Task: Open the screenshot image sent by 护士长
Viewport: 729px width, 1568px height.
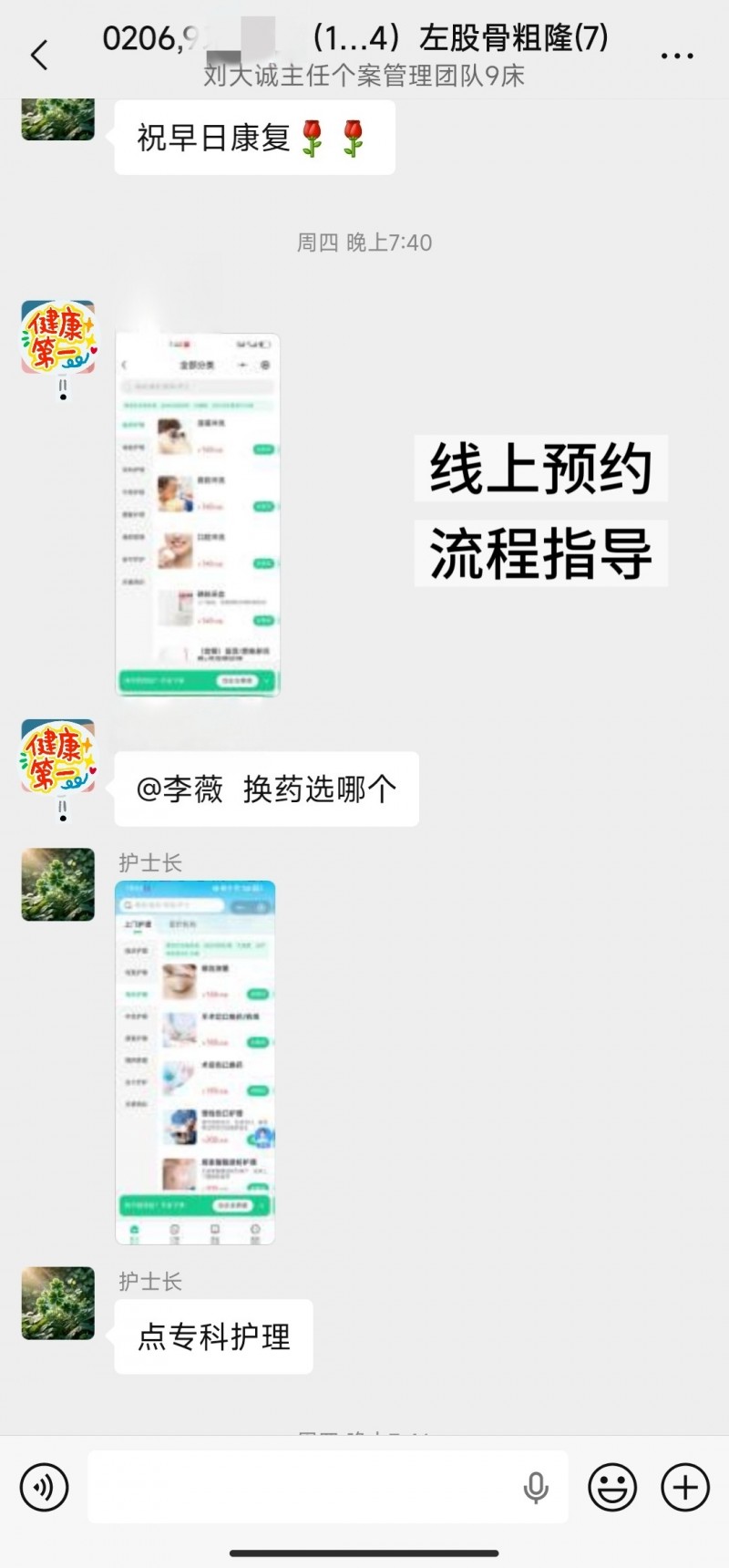Action: (x=195, y=1062)
